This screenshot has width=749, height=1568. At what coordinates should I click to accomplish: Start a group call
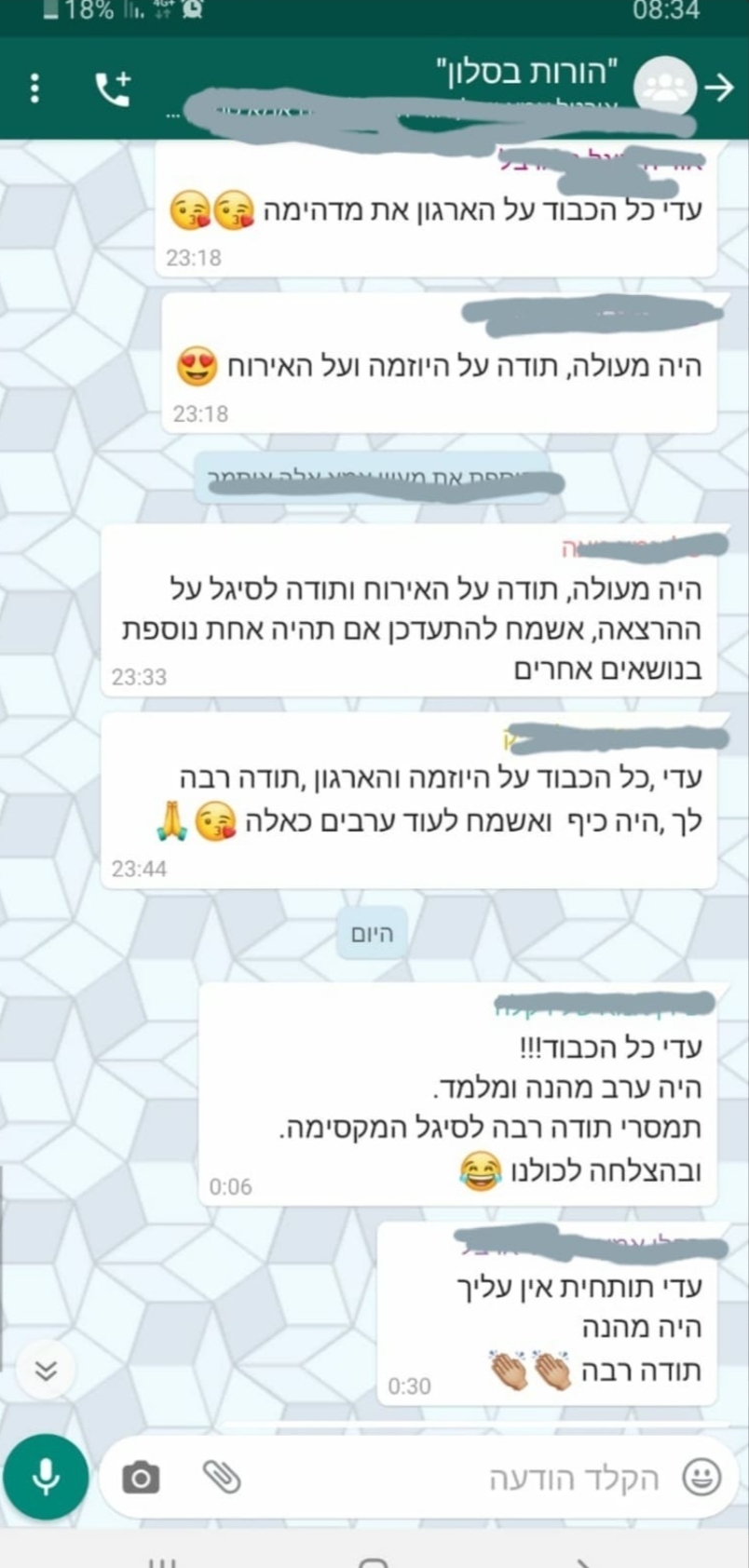pyautogui.click(x=113, y=88)
